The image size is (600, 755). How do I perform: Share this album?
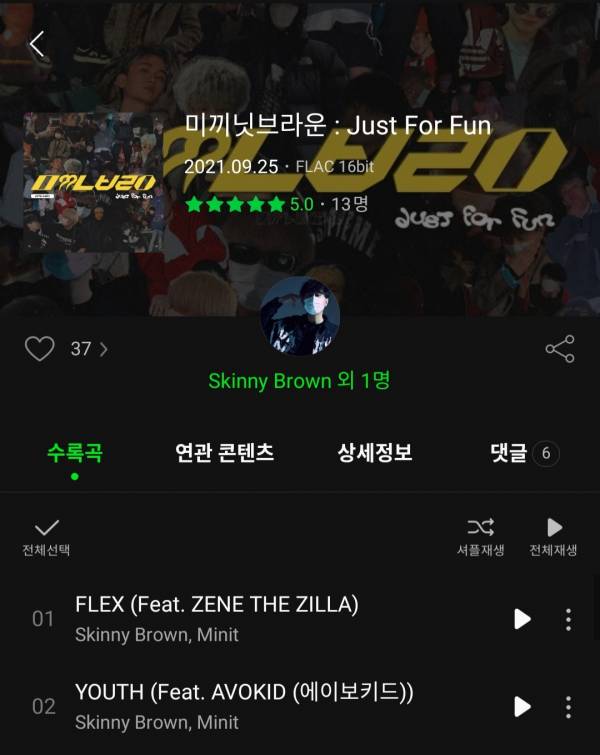(x=559, y=349)
